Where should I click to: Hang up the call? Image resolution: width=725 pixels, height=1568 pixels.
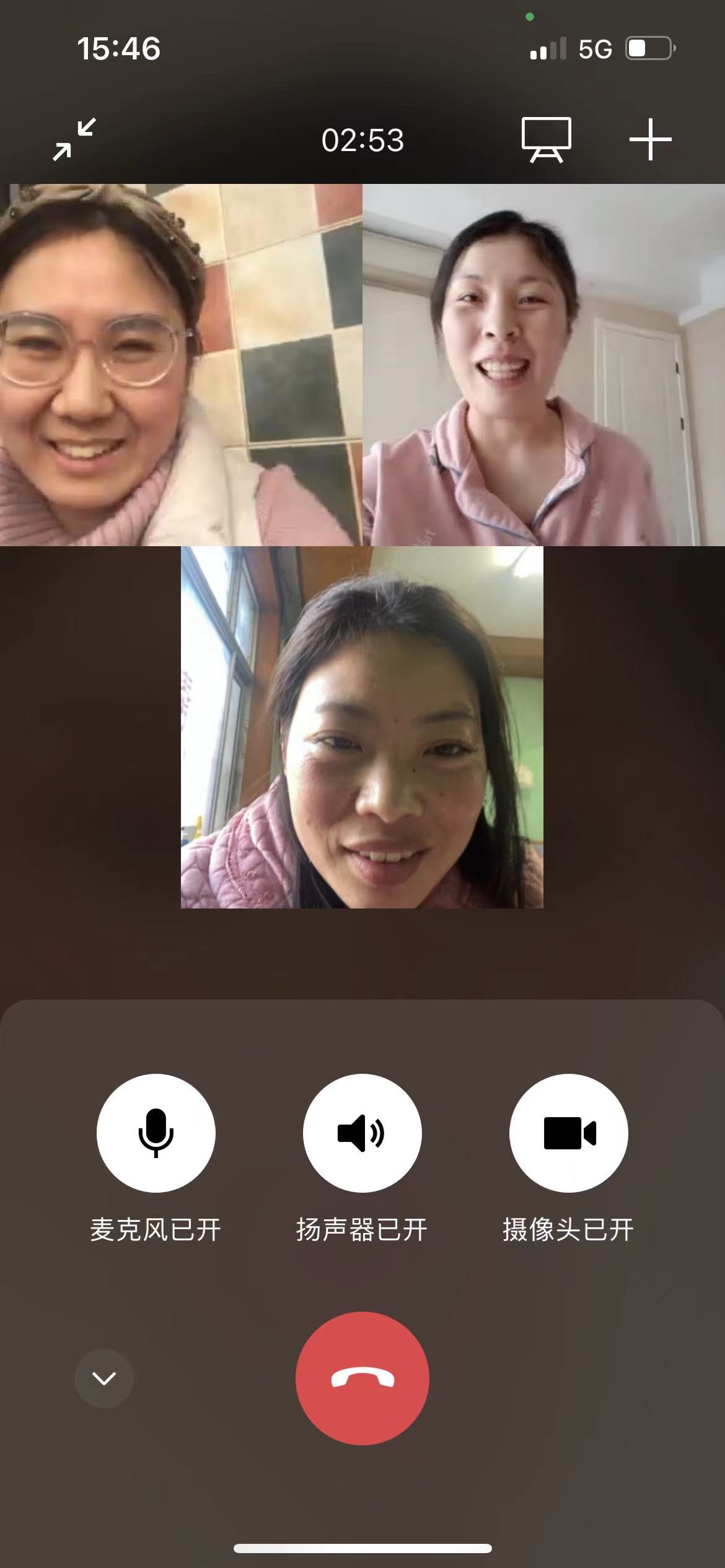tap(362, 1378)
